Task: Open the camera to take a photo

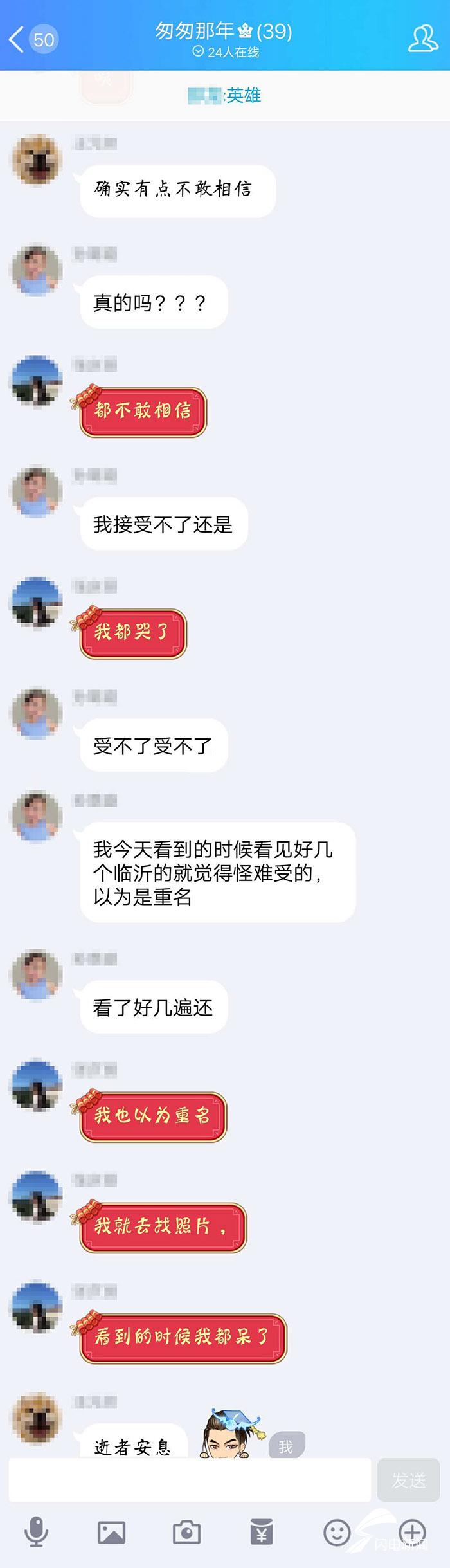Action: click(x=186, y=1533)
